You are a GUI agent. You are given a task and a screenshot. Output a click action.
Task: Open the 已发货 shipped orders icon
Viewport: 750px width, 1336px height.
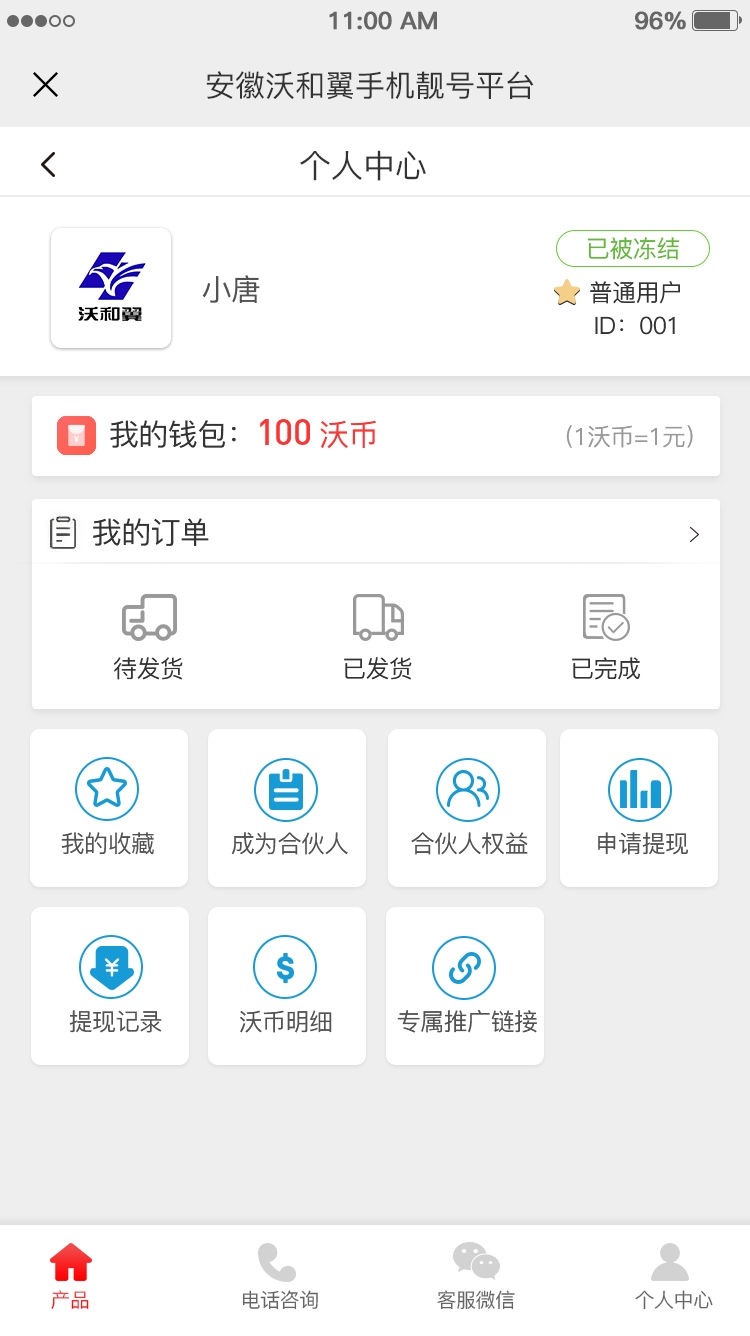click(376, 618)
